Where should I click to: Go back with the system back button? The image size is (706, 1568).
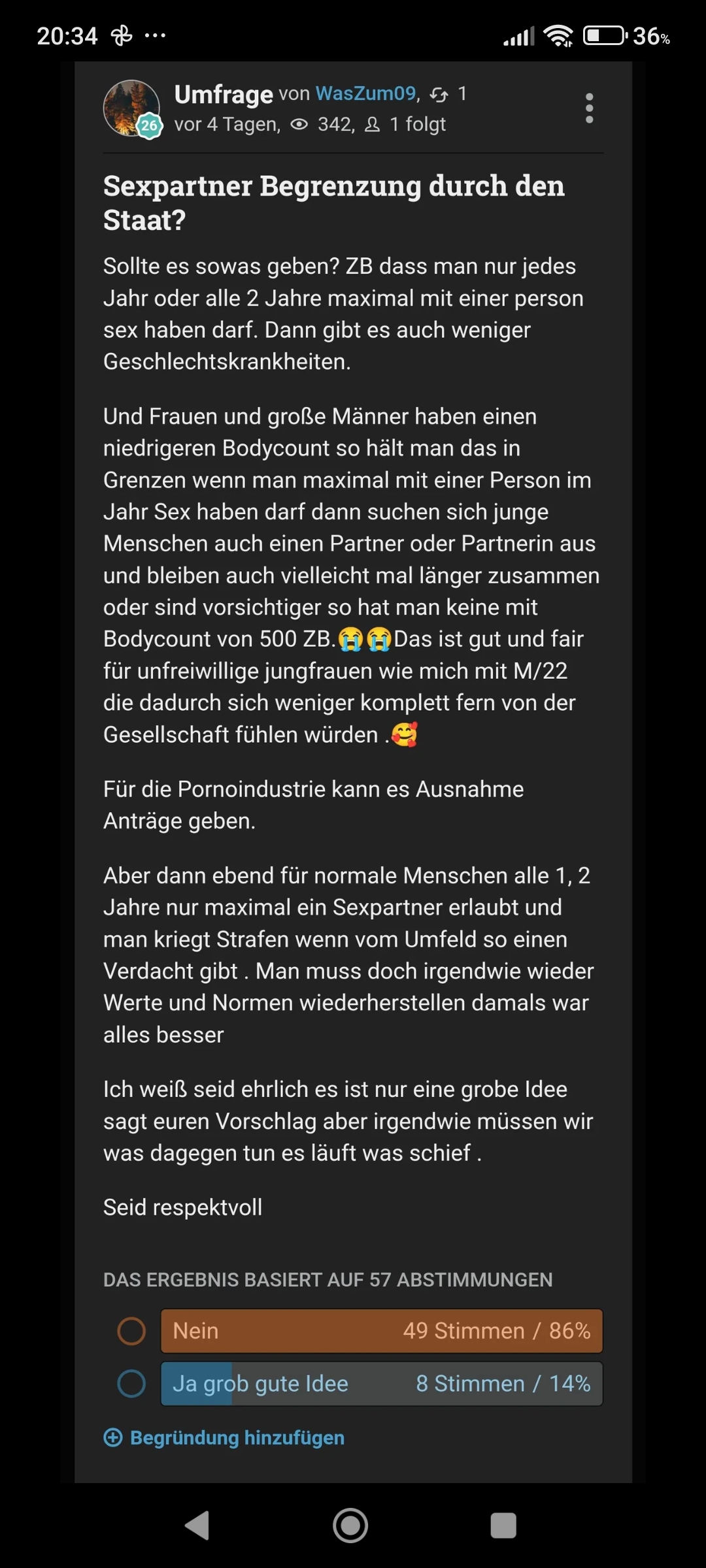(x=197, y=1526)
